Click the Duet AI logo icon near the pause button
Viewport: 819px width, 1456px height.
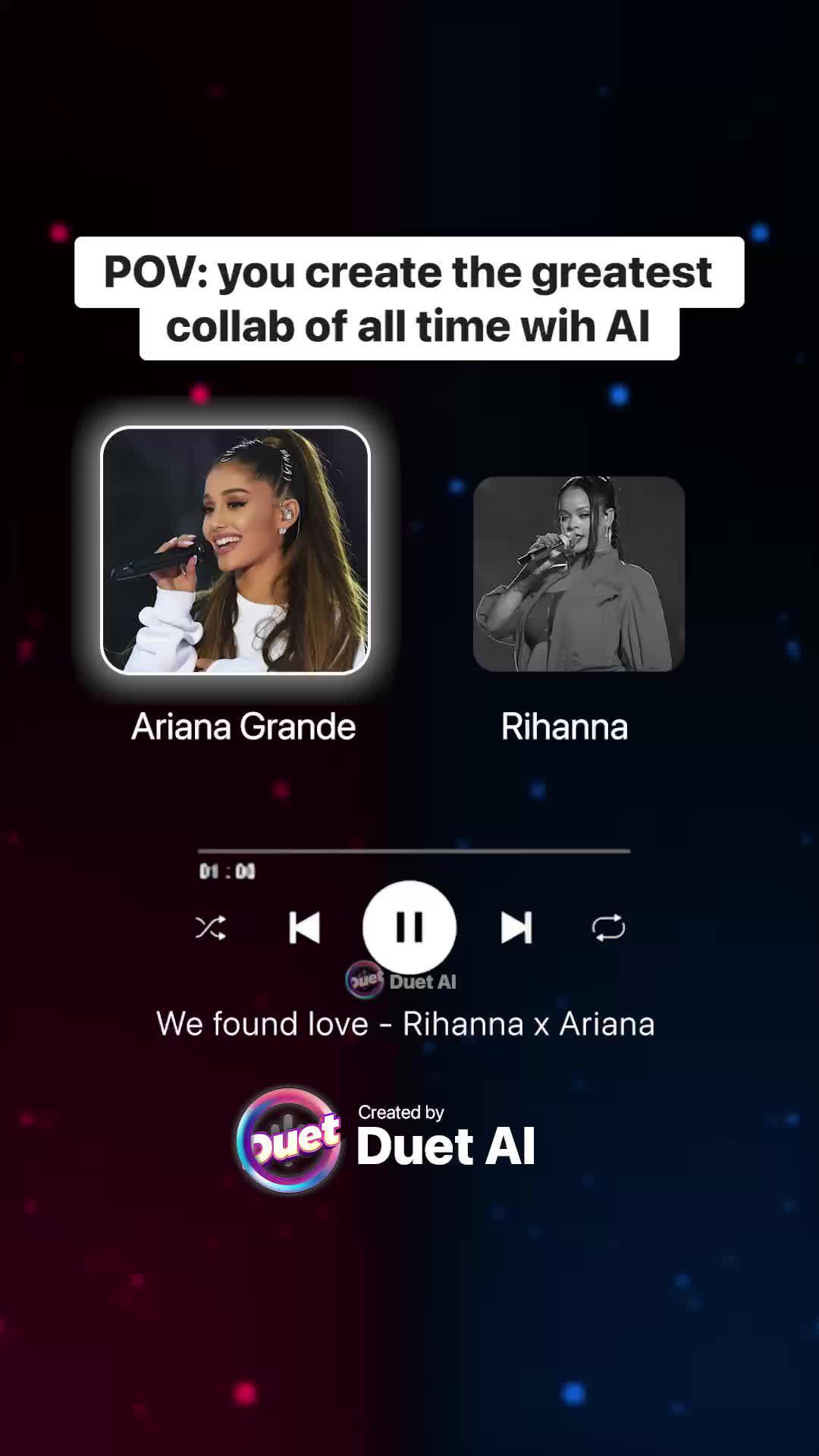tap(362, 978)
